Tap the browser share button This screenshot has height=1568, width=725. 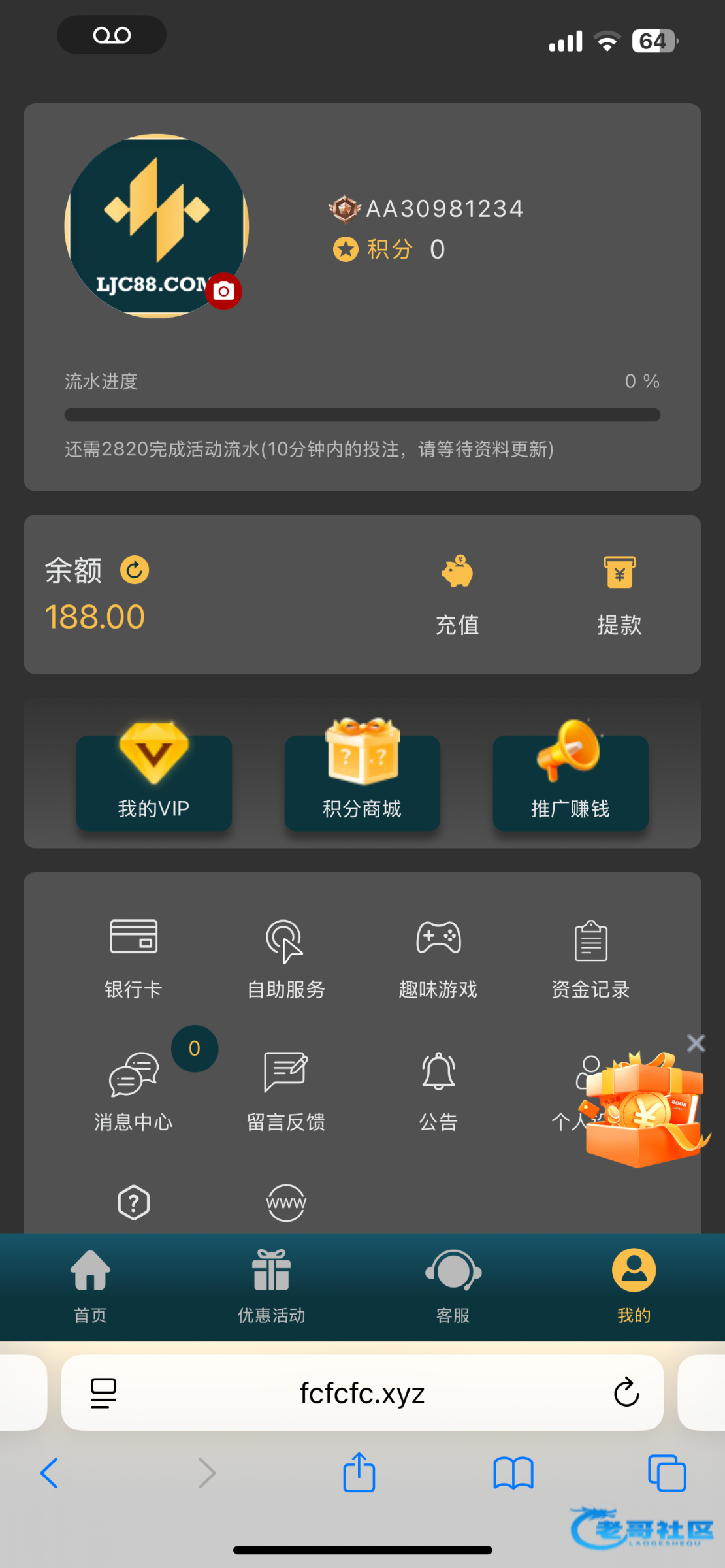pyautogui.click(x=359, y=1473)
